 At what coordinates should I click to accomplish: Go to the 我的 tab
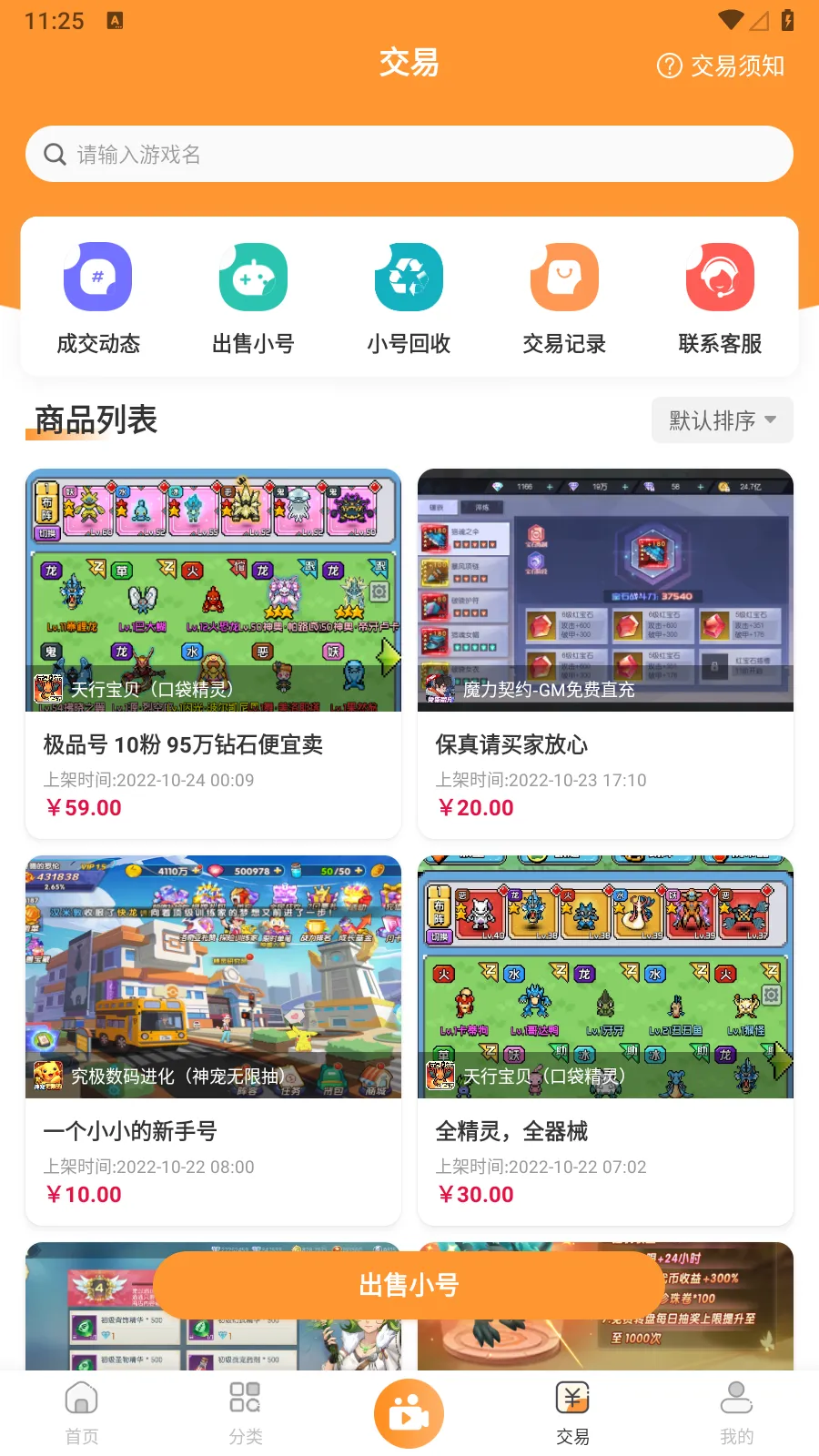[x=736, y=1412]
